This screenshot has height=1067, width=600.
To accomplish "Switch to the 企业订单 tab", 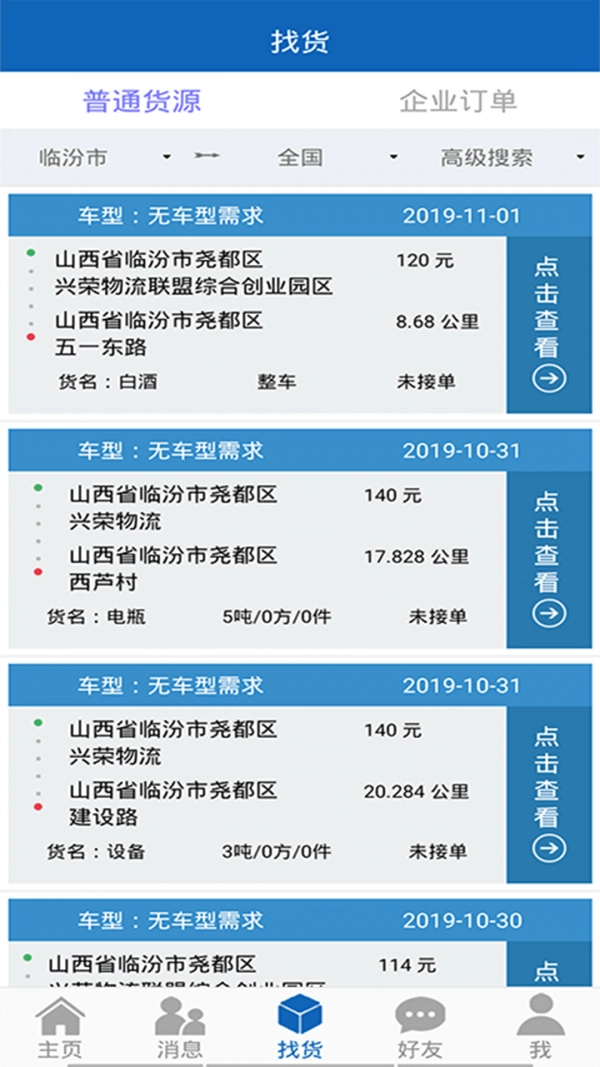I will point(457,101).
